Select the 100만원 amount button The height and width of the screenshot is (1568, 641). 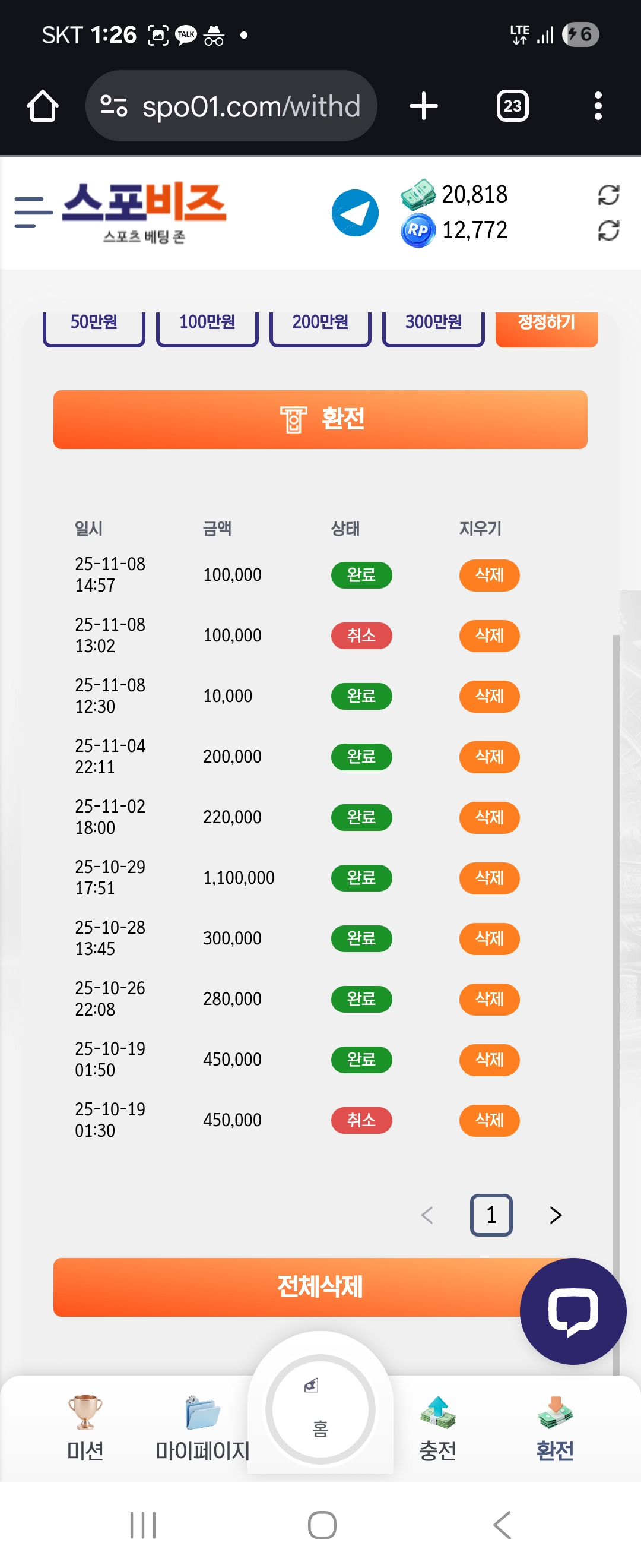coord(207,325)
